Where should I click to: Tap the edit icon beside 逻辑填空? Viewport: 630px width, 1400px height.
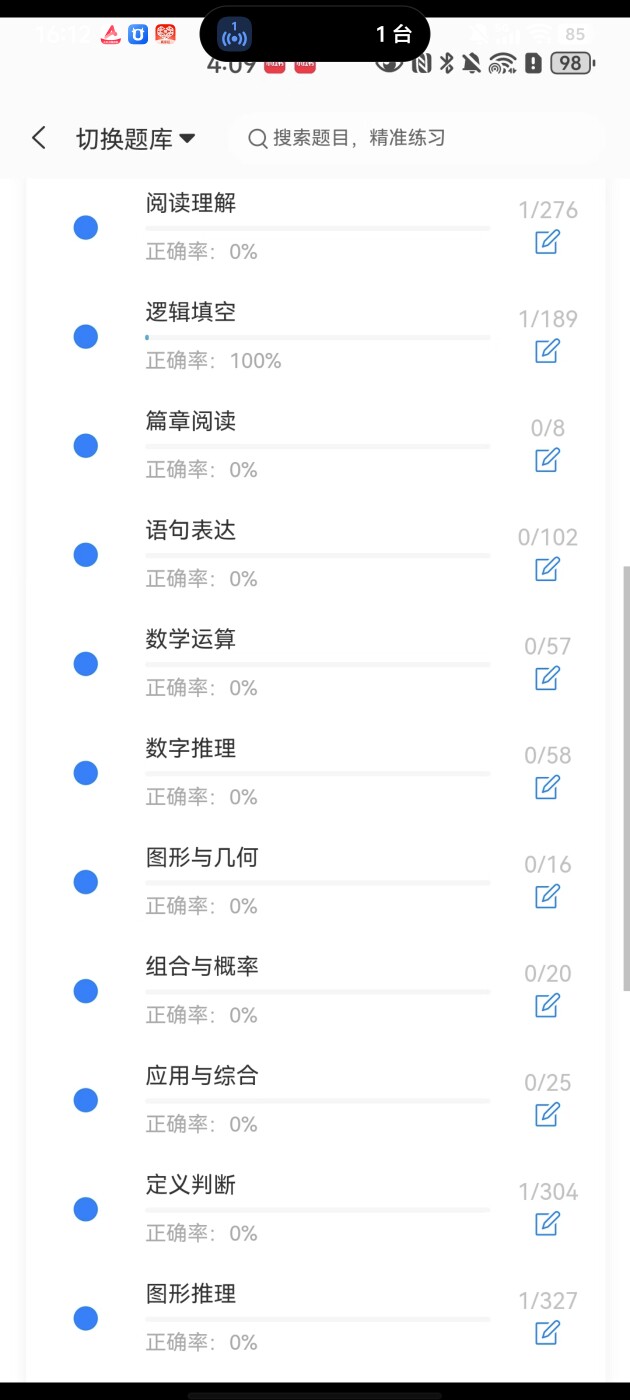(x=547, y=351)
